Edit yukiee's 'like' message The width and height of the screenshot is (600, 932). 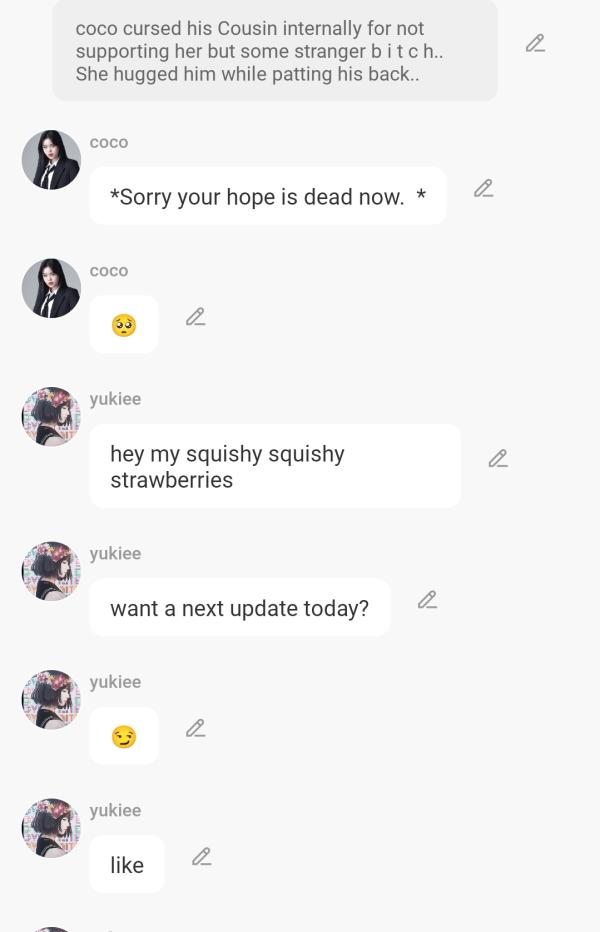(x=201, y=857)
